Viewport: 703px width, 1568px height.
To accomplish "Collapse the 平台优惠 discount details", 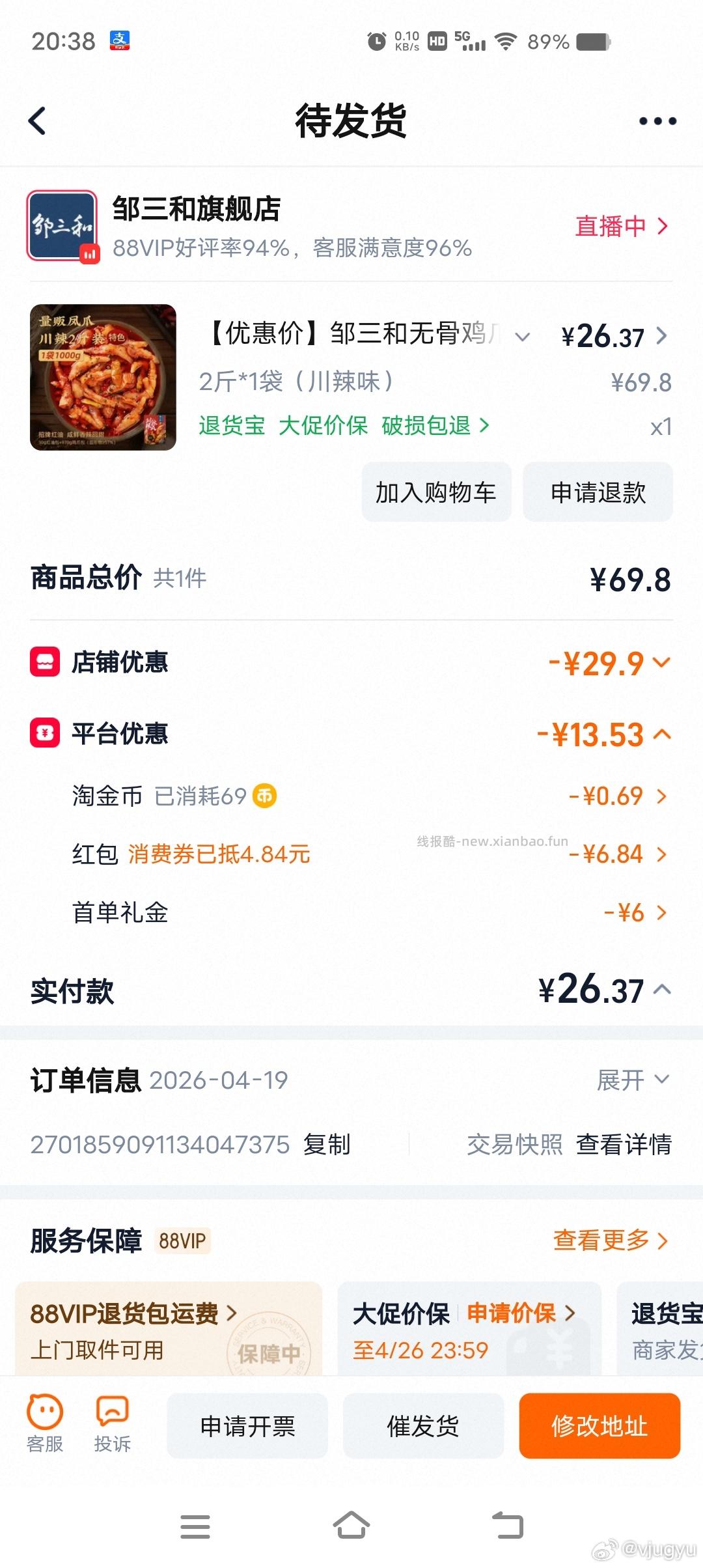I will coord(663,735).
